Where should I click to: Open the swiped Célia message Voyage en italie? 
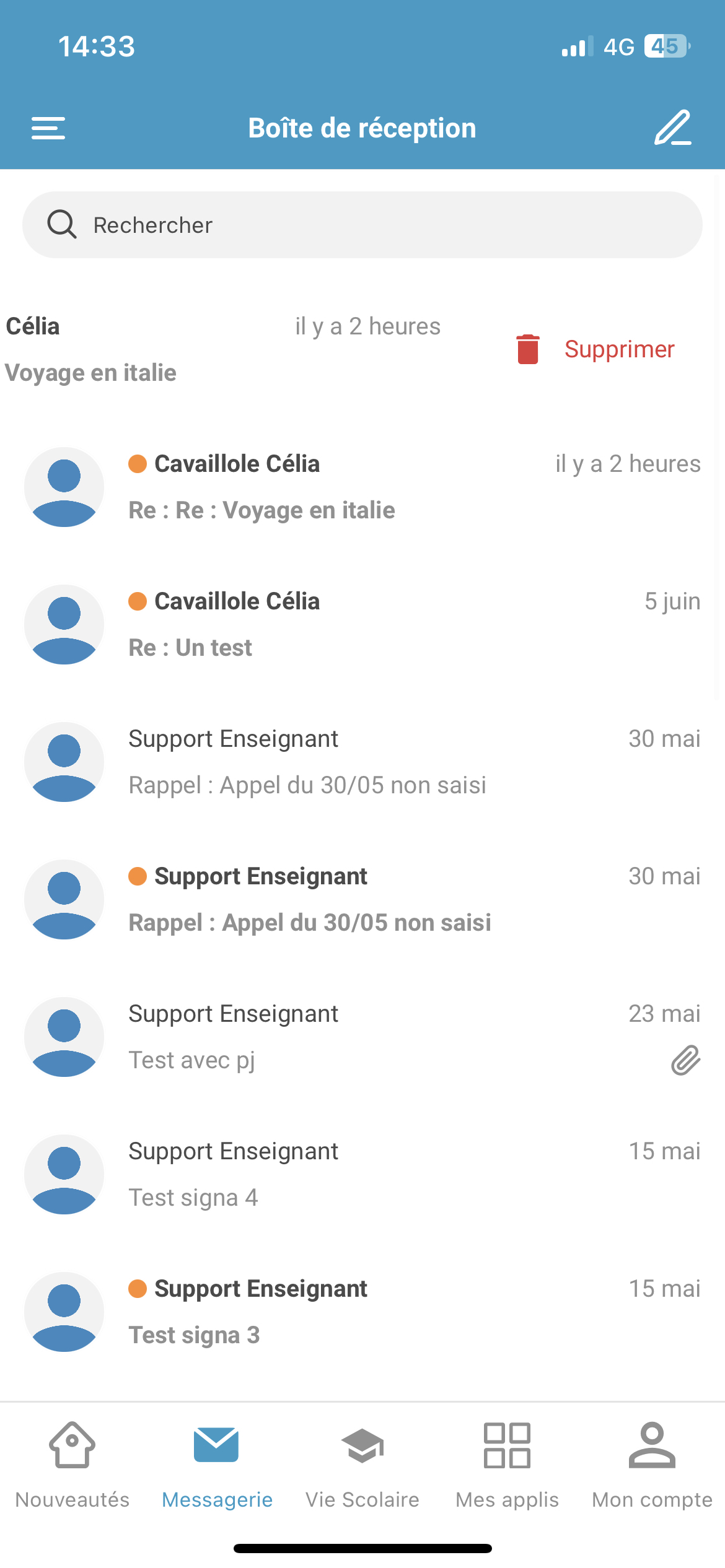223,349
